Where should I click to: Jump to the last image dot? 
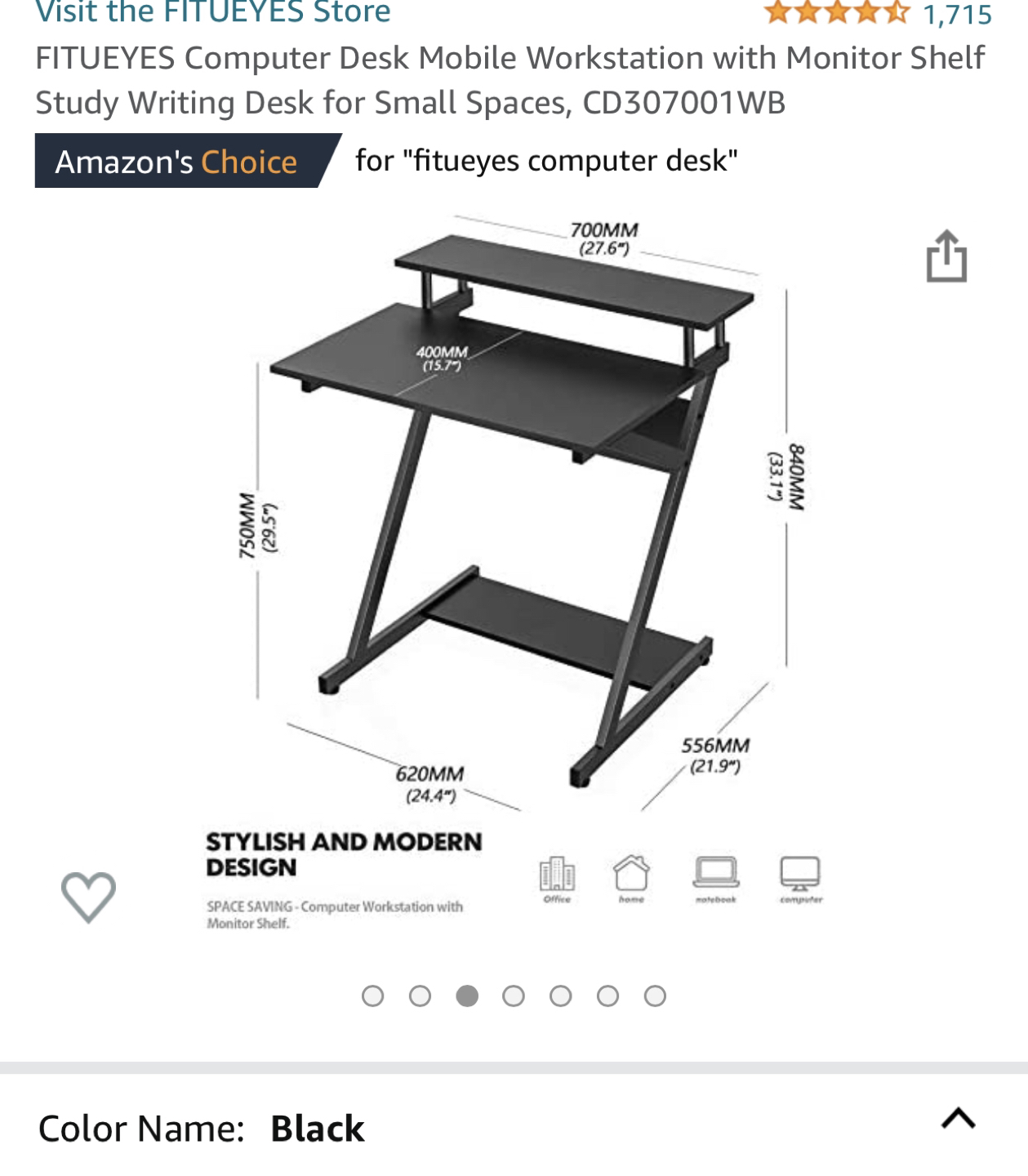click(655, 996)
